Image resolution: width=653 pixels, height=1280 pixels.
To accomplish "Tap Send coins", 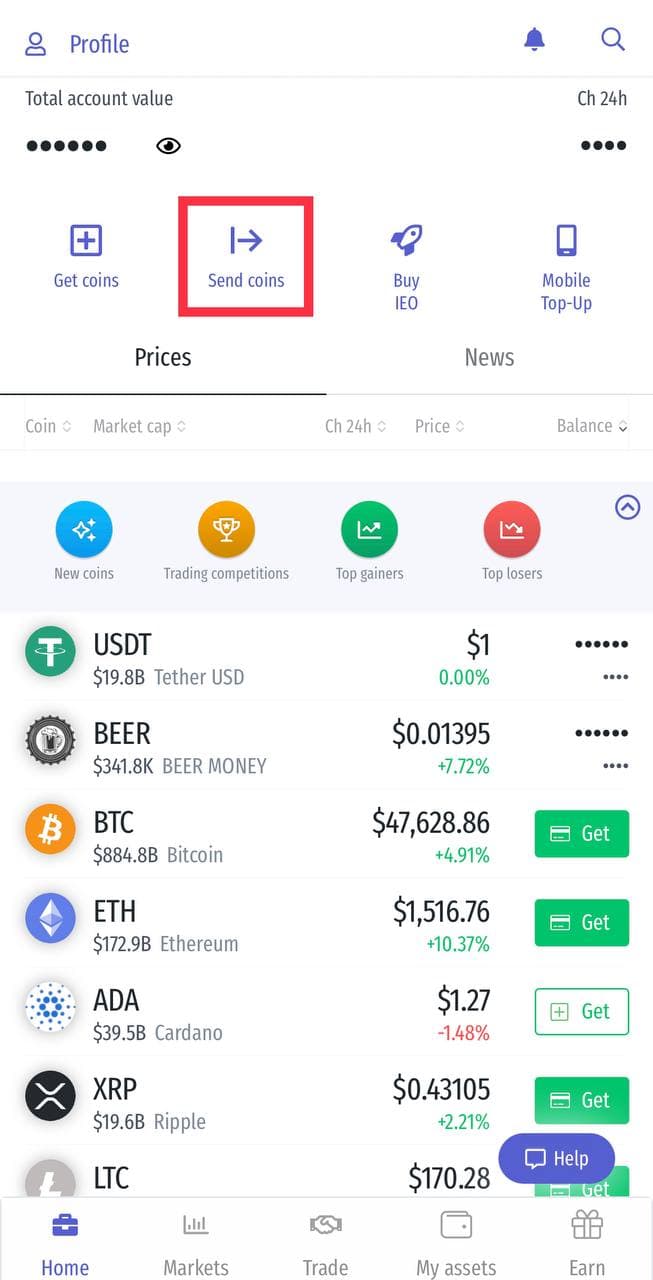I will [x=246, y=256].
